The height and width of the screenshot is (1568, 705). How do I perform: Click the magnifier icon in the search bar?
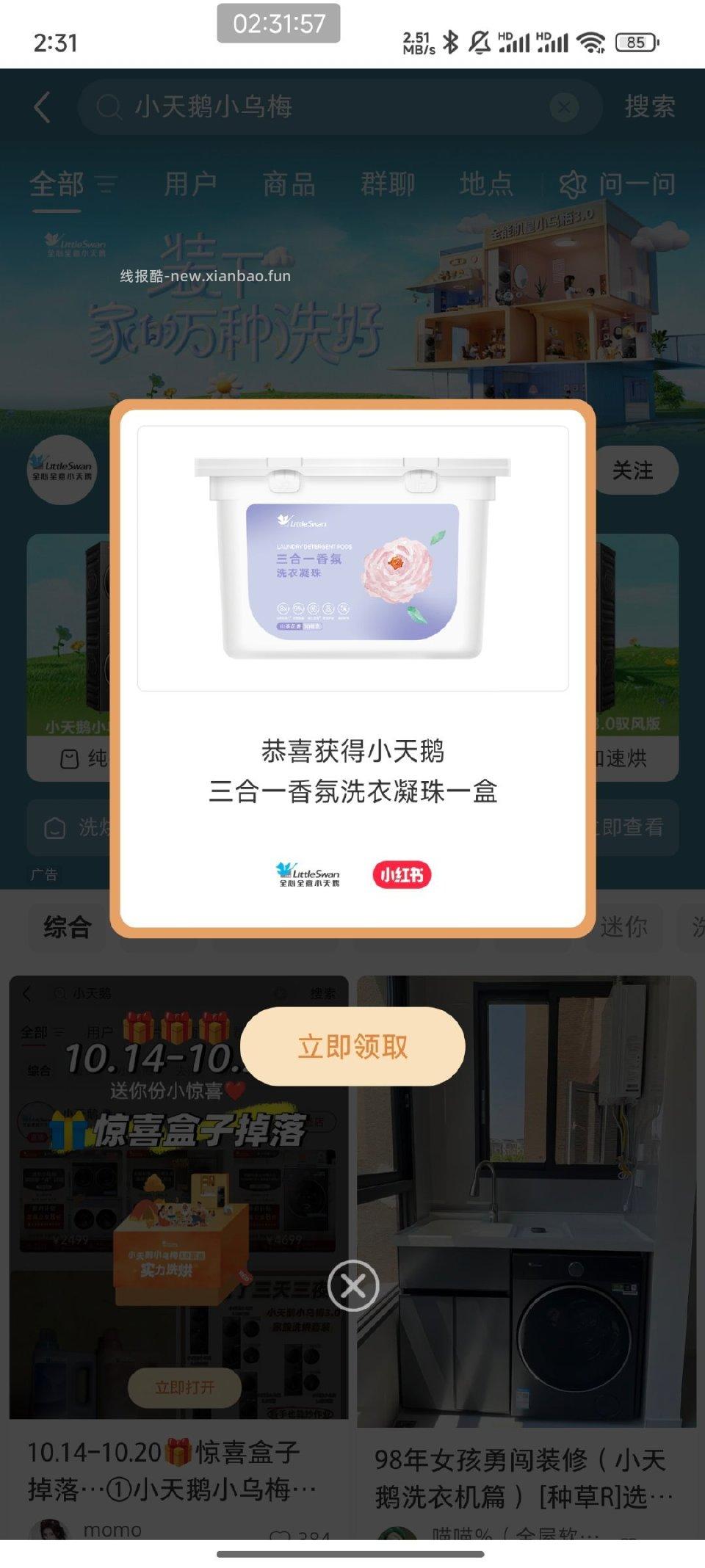tap(109, 106)
